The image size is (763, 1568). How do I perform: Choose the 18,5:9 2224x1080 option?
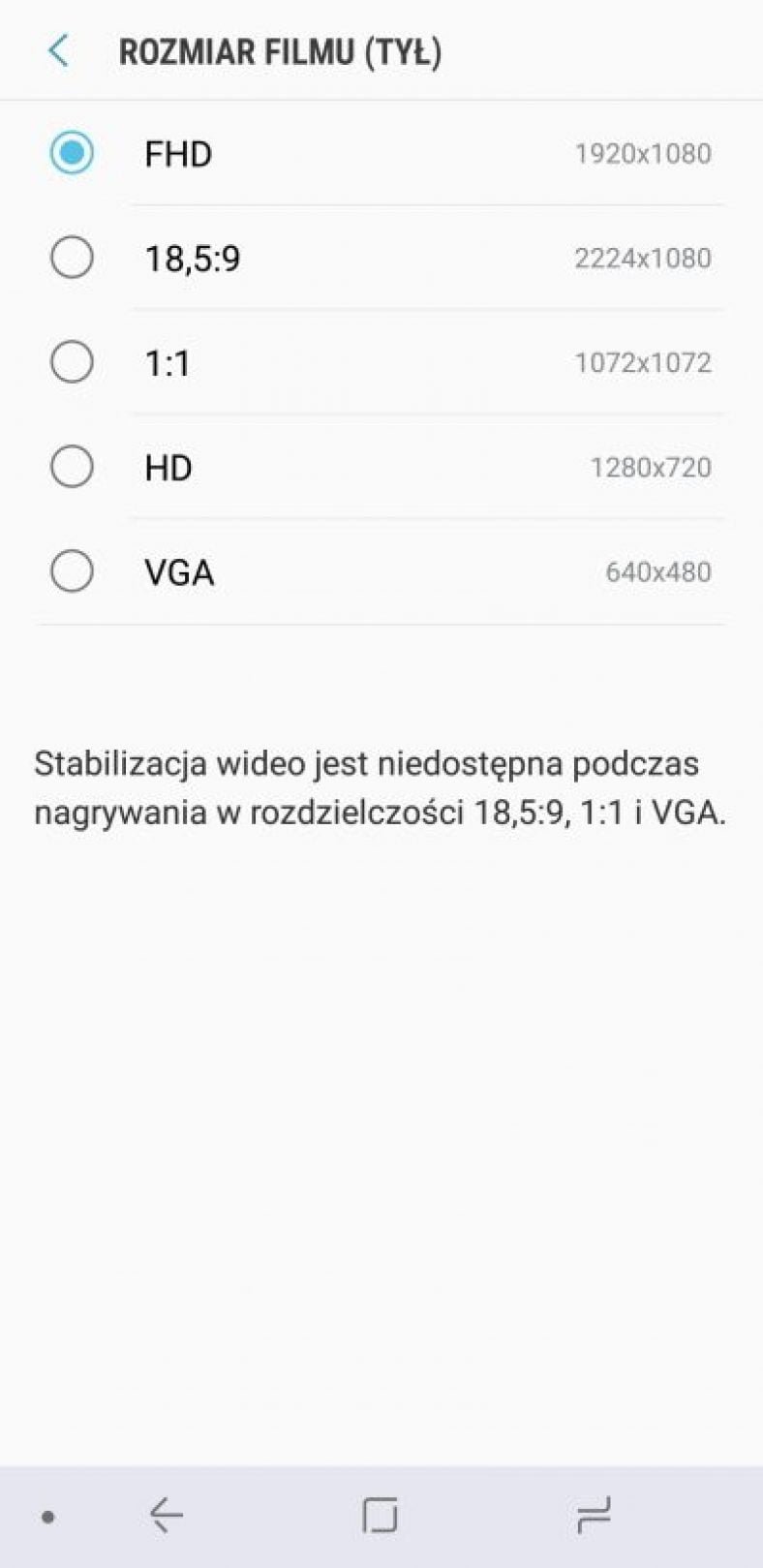click(x=381, y=258)
